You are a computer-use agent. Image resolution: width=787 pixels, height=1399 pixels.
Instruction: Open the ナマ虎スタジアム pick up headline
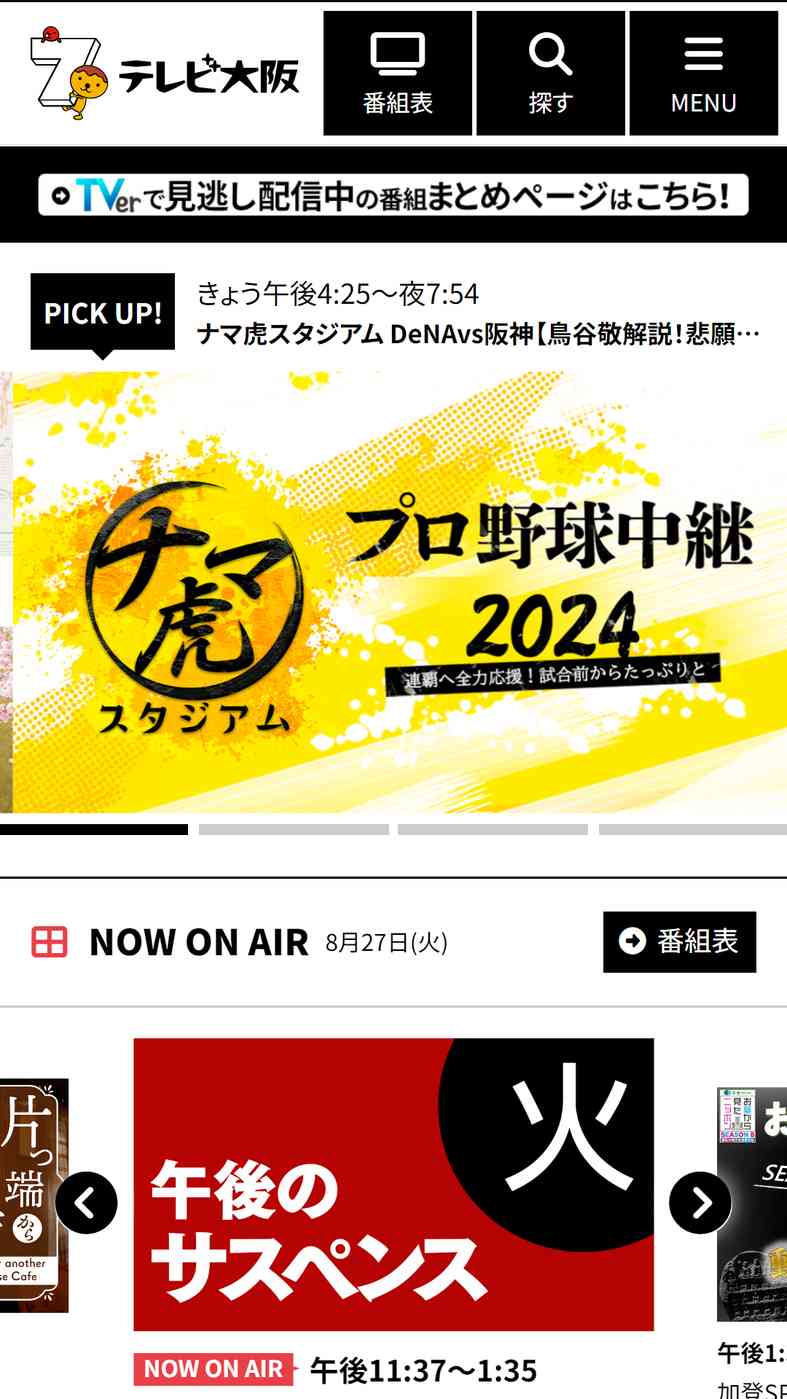coord(478,333)
